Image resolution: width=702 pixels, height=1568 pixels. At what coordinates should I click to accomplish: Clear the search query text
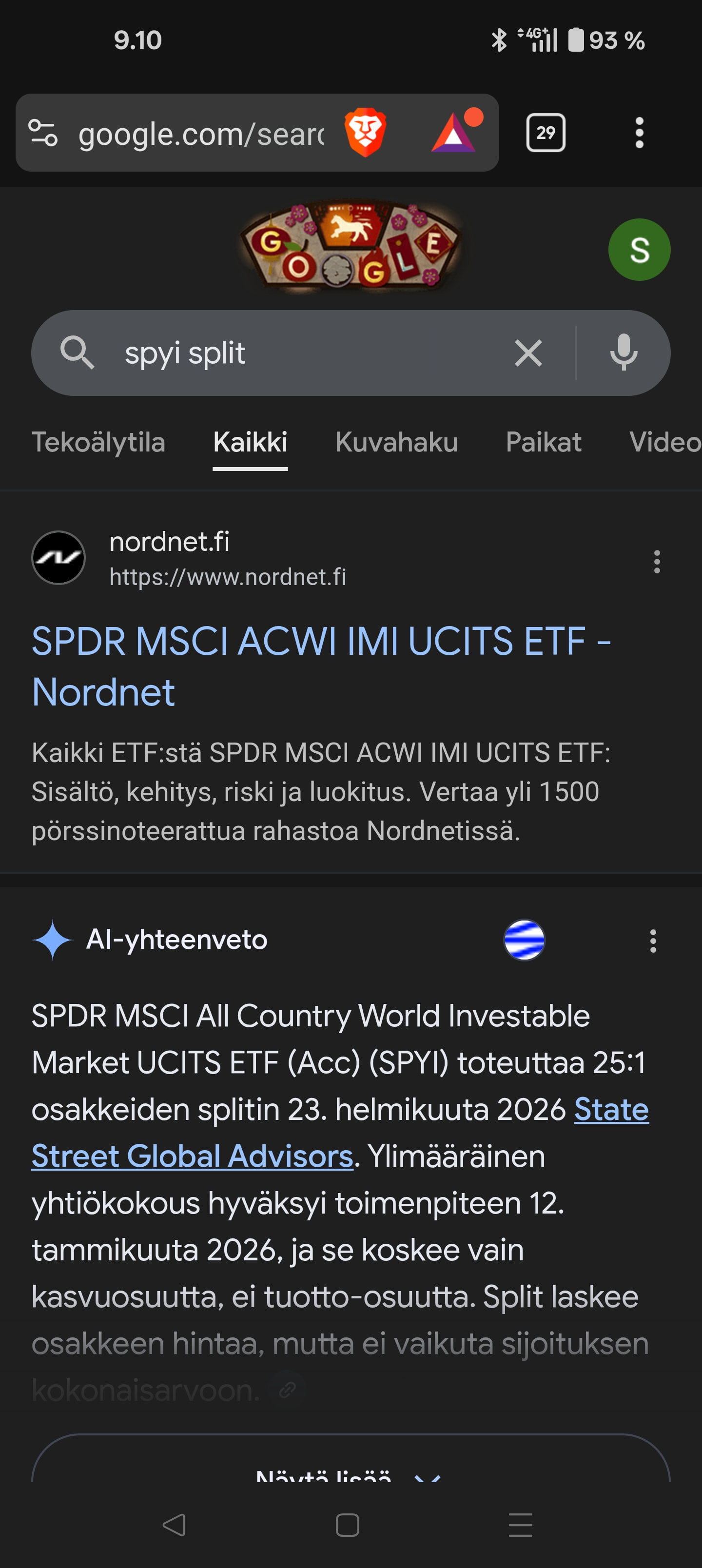[528, 353]
